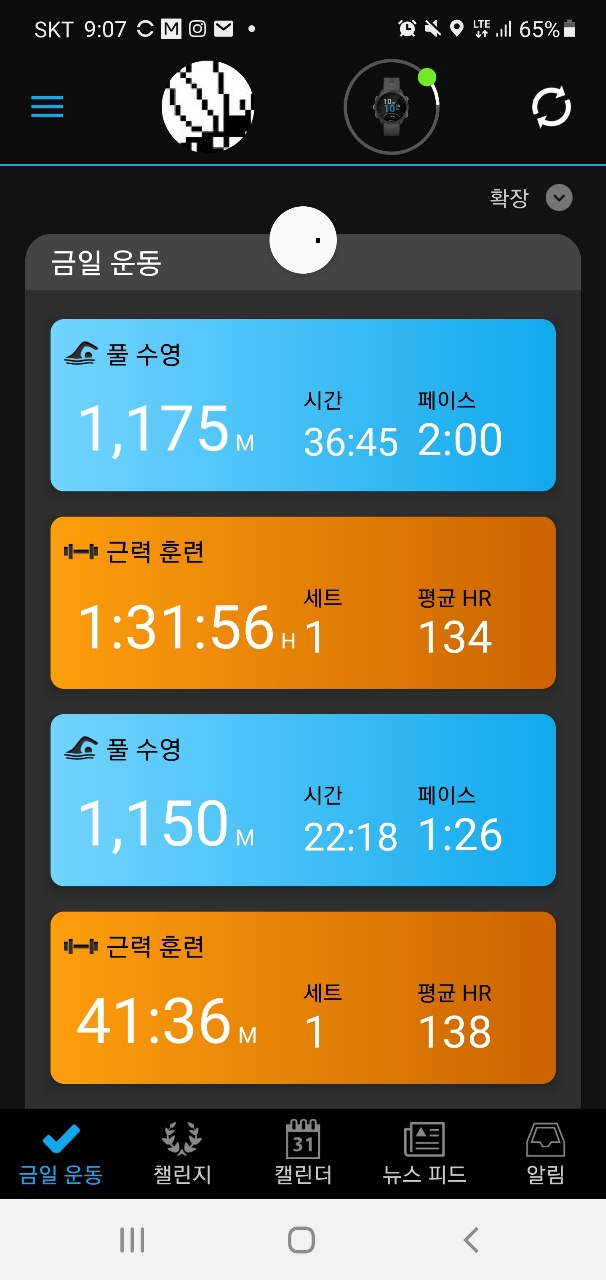Tap the system home button
The image size is (606, 1280).
302,1240
